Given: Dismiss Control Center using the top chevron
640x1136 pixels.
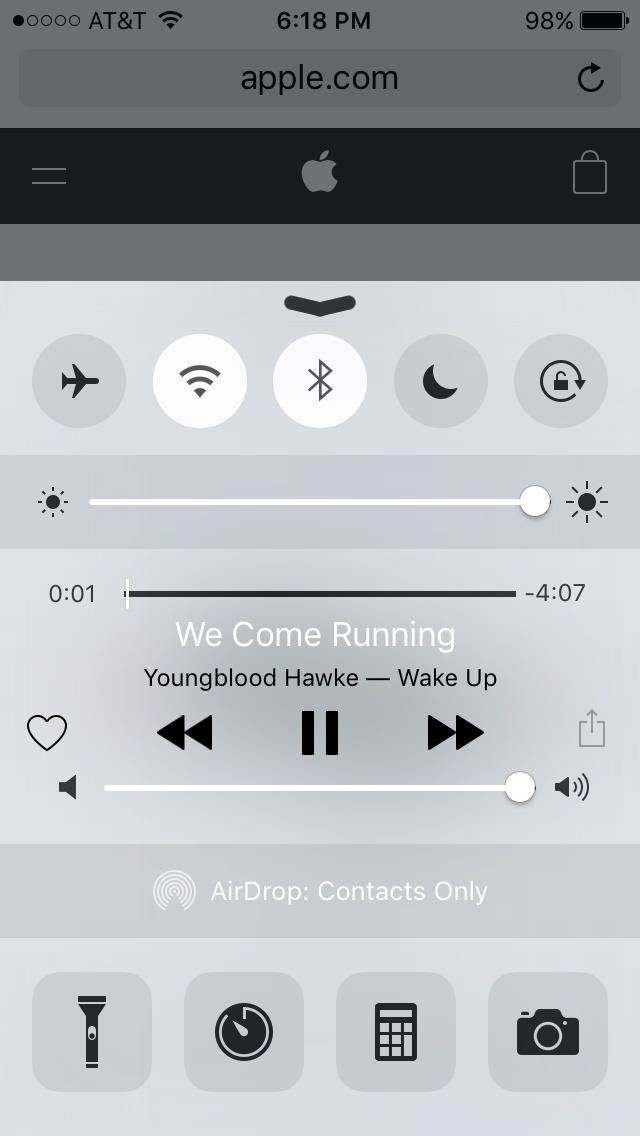Looking at the screenshot, I should tap(320, 304).
